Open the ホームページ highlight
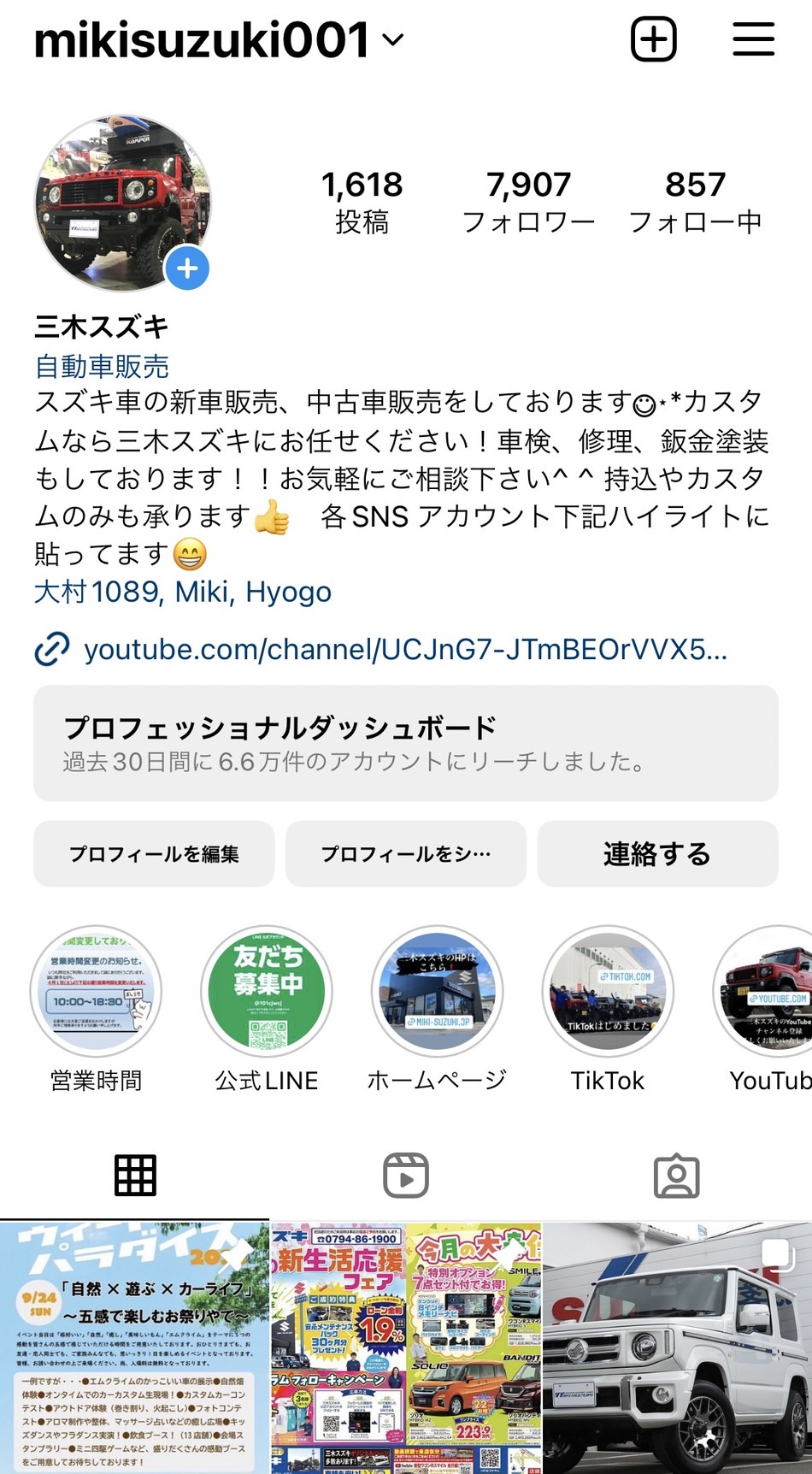This screenshot has width=812, height=1474. coord(437,993)
